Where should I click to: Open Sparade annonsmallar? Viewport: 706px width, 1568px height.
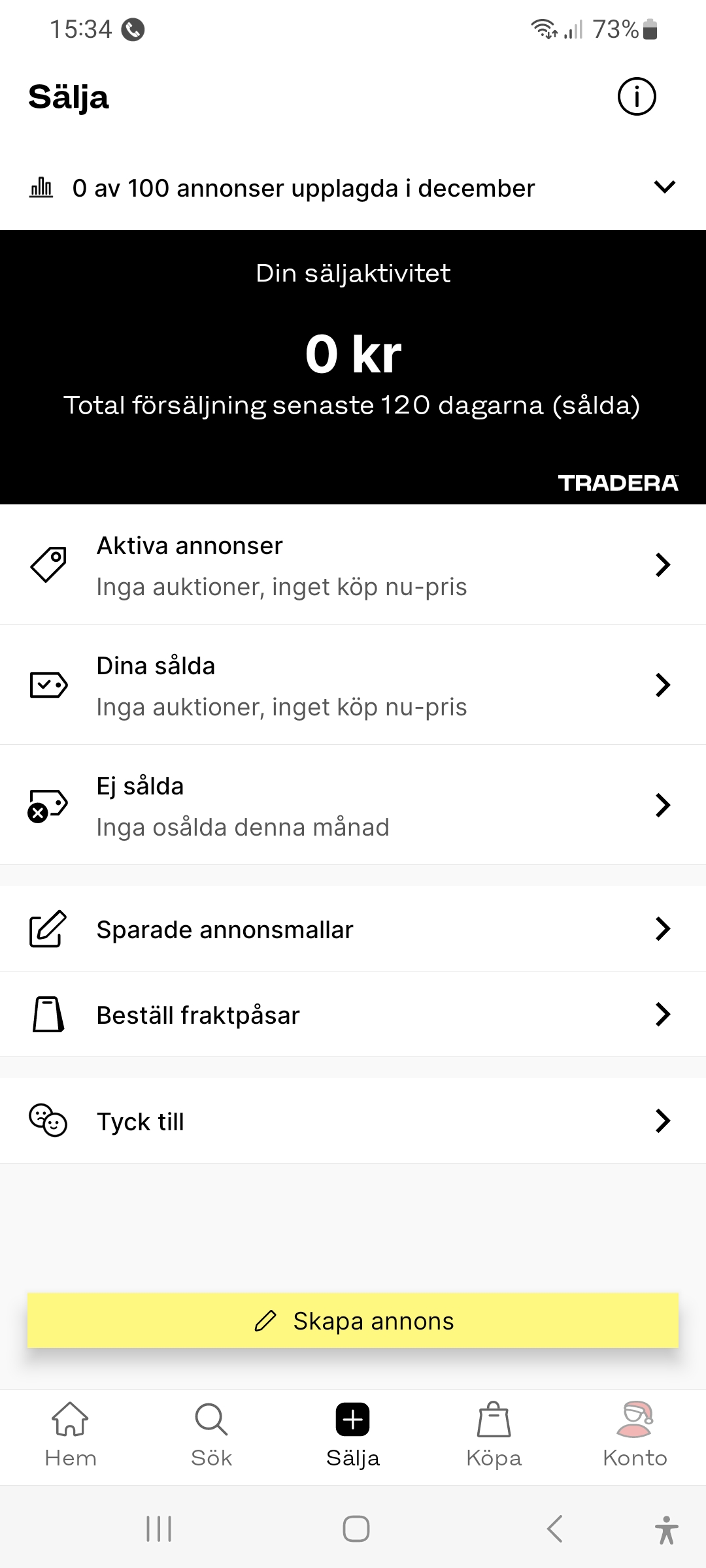pyautogui.click(x=353, y=929)
